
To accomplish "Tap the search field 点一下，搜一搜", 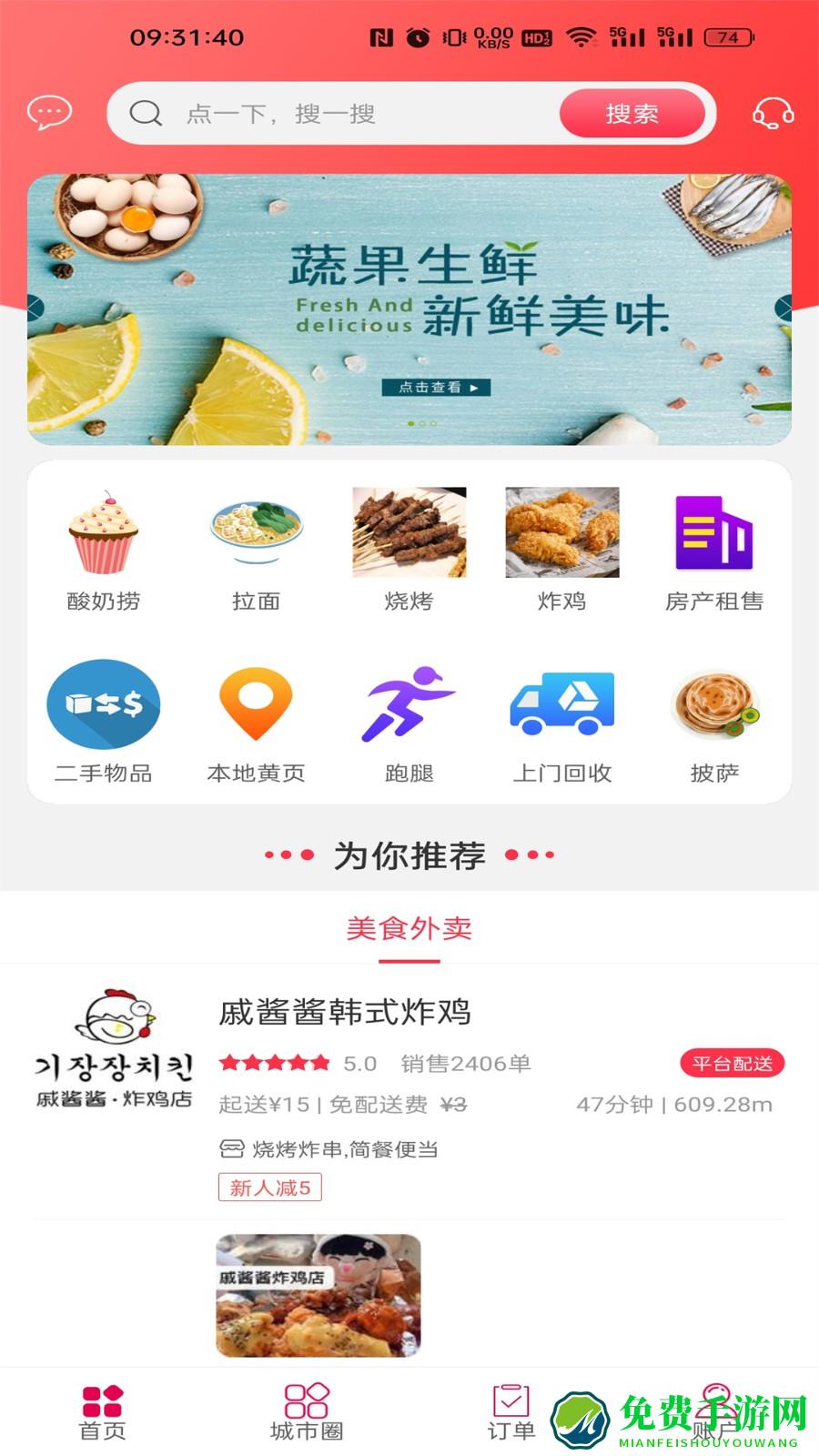I will (346, 114).
